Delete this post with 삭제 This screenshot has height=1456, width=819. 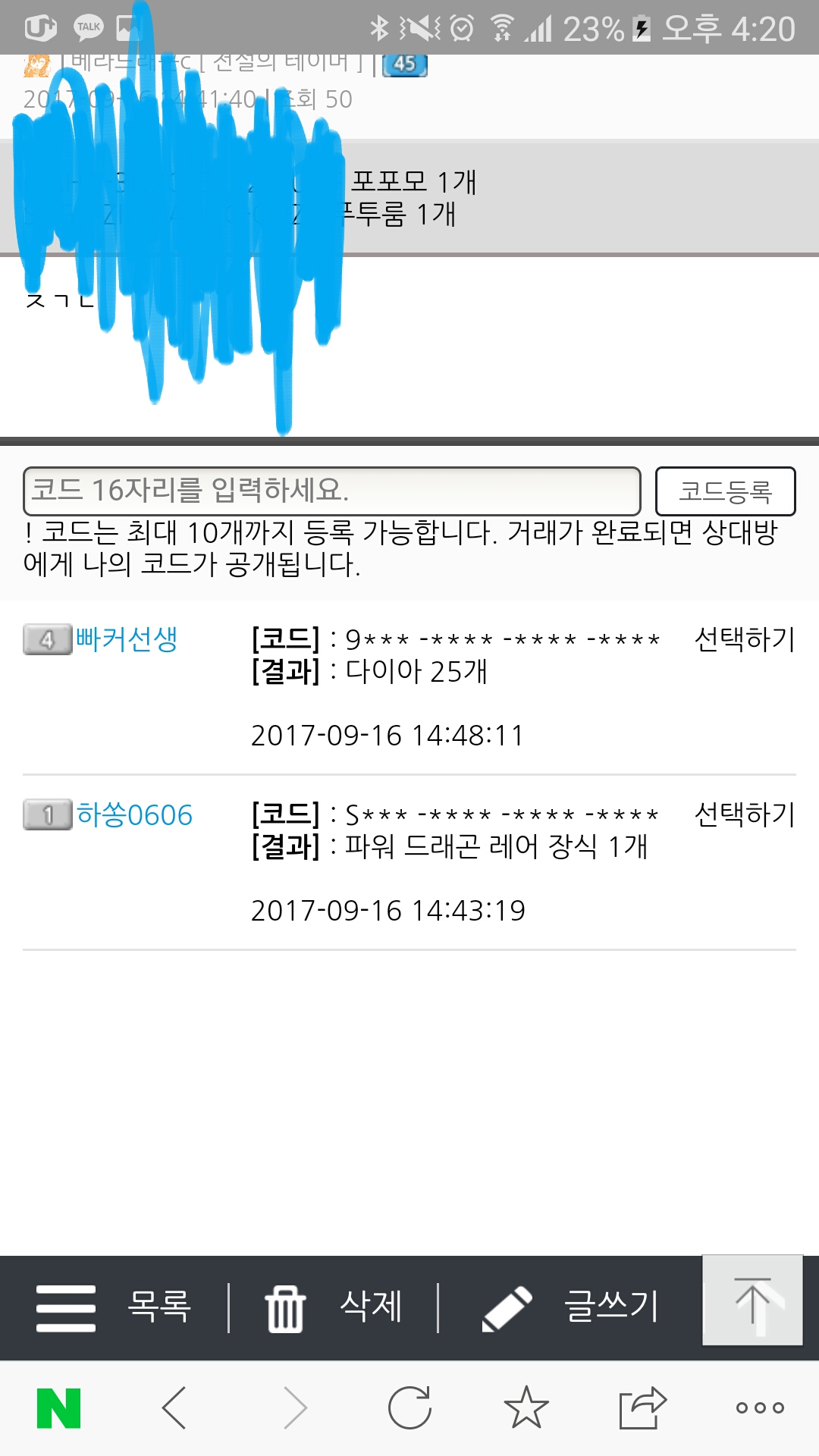334,1307
